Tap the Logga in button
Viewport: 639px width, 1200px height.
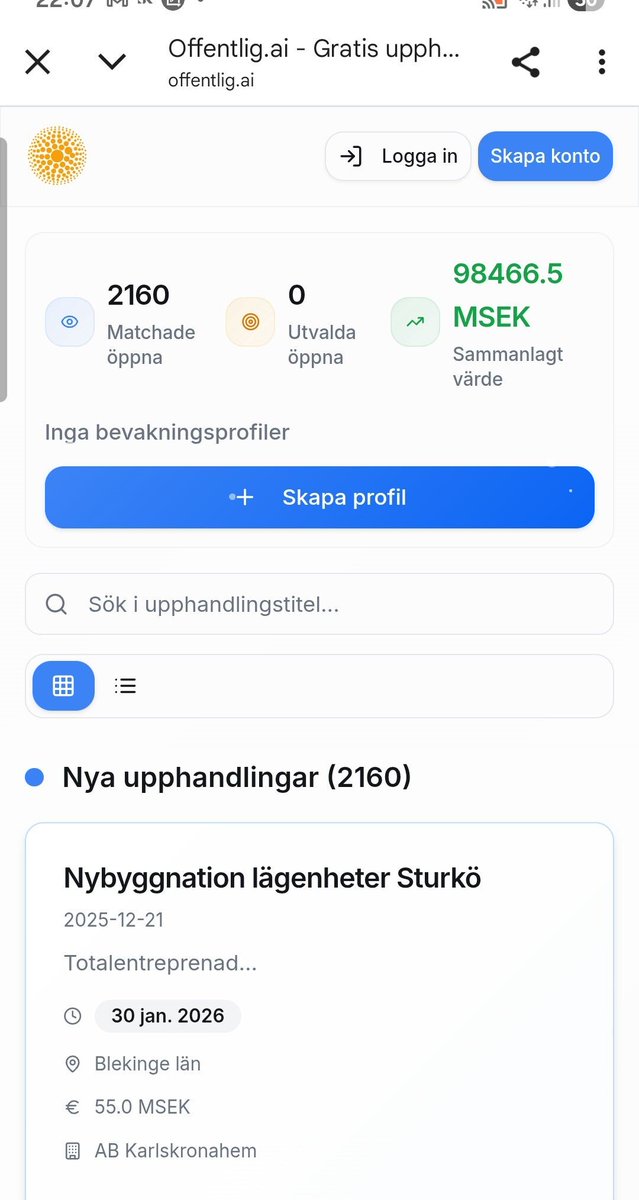click(x=398, y=156)
